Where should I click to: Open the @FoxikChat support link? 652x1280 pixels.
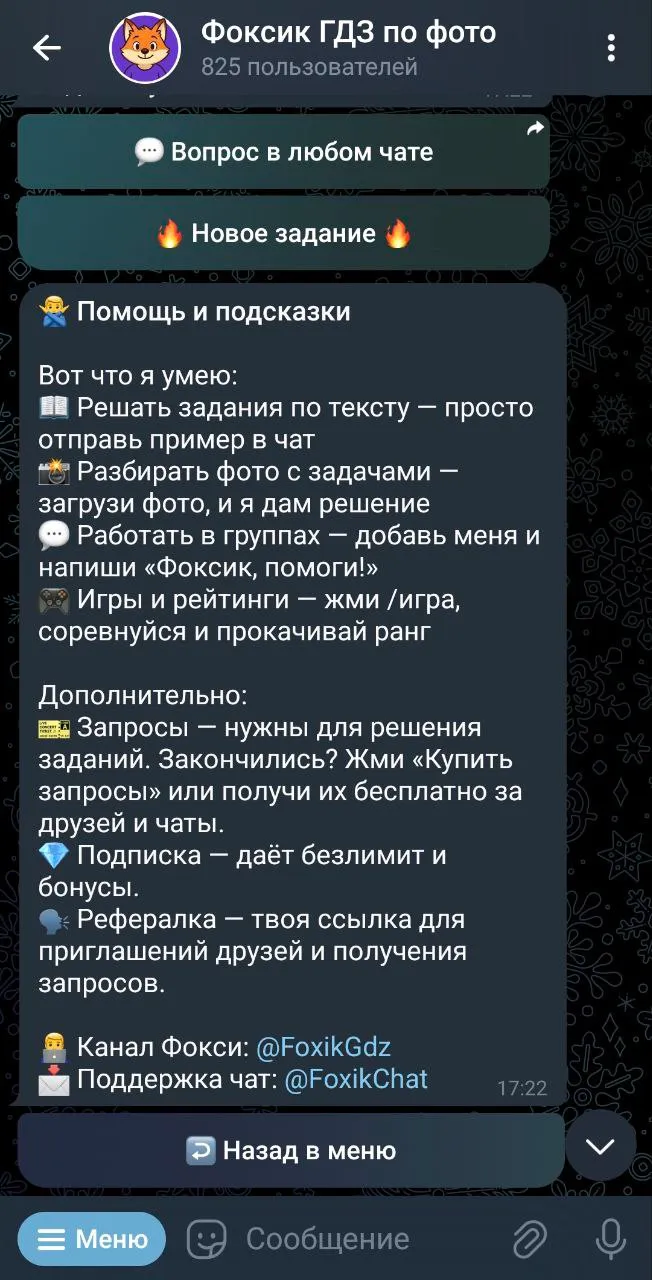pyautogui.click(x=356, y=1079)
